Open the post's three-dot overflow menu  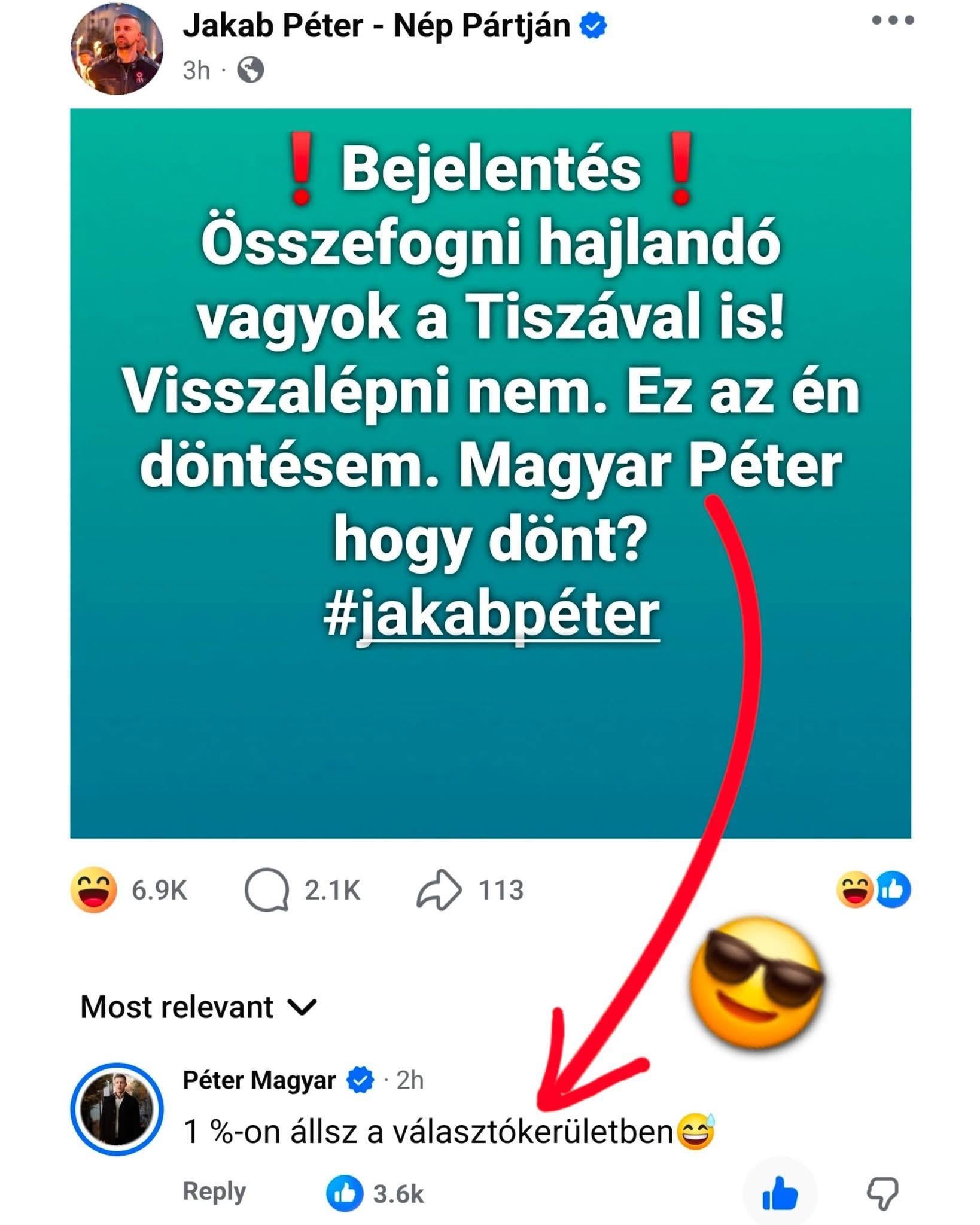pos(893,20)
